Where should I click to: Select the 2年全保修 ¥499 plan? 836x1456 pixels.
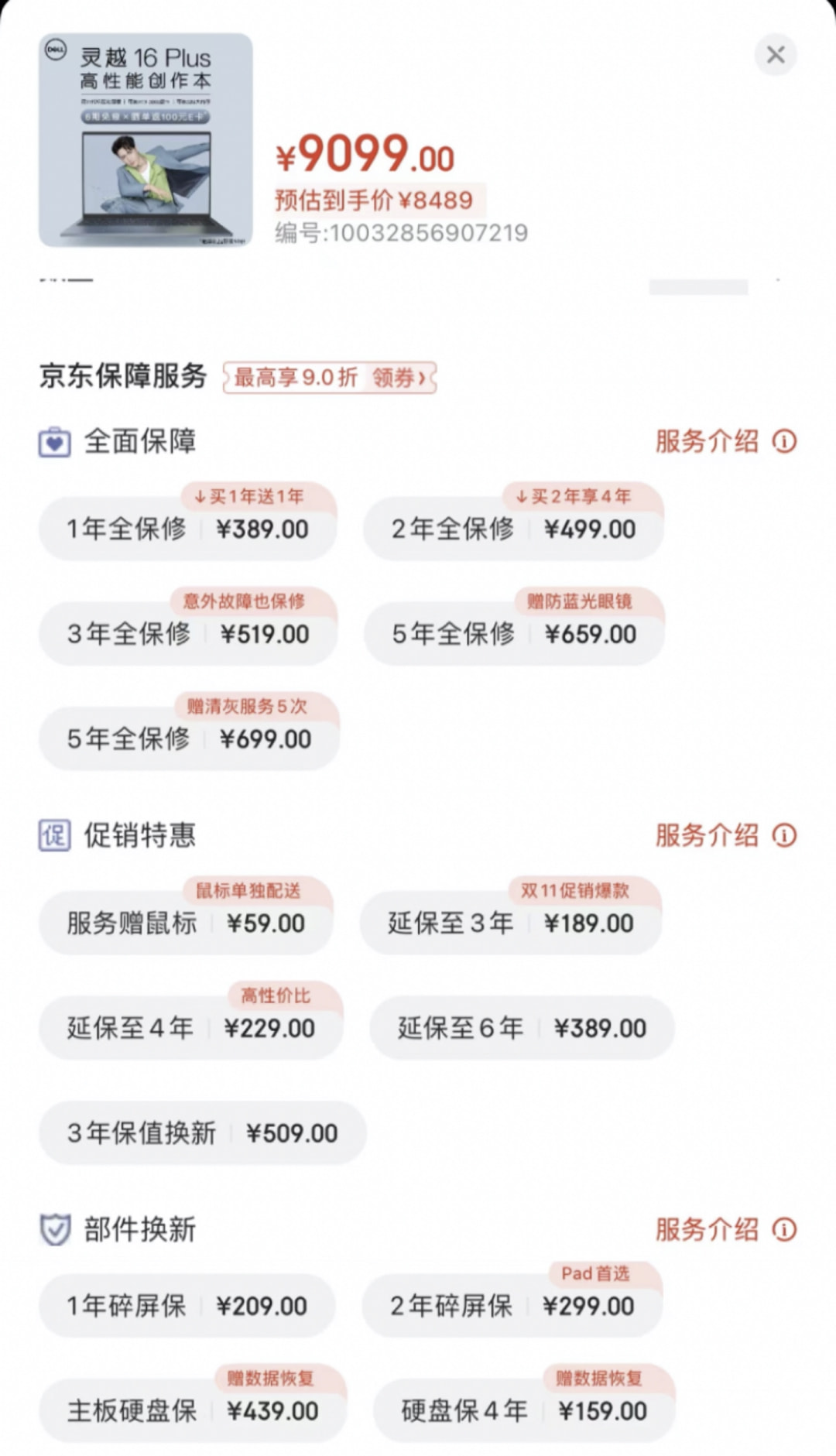pyautogui.click(x=514, y=528)
